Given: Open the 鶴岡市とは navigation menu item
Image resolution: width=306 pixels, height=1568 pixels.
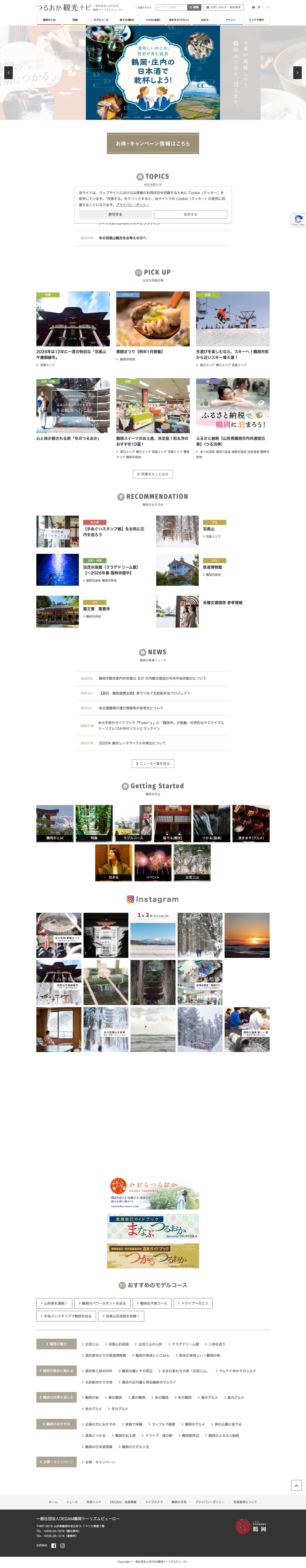Looking at the screenshot, I should point(49,20).
